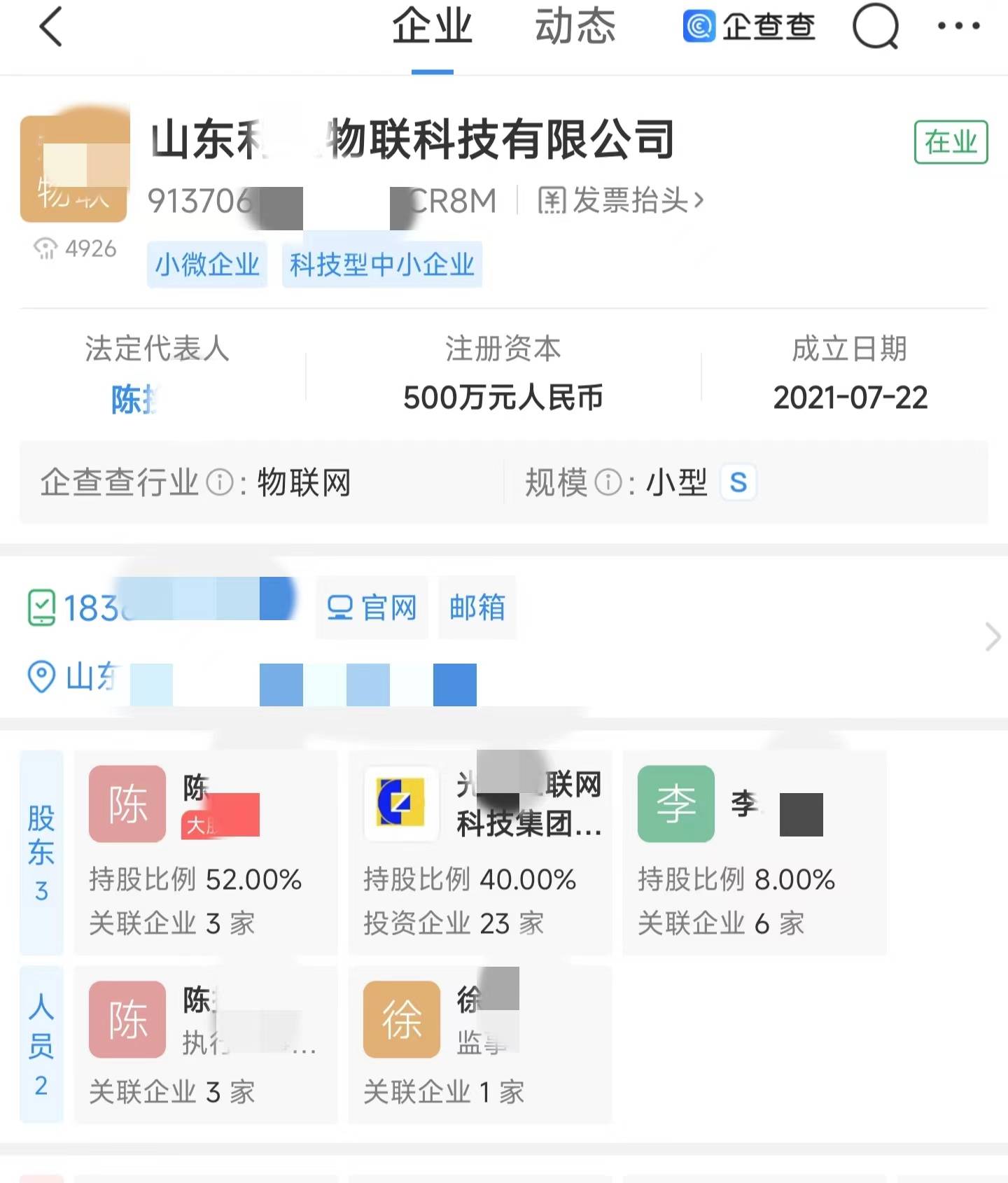1008x1183 pixels.
Task: Open shareholder 陈 card with 52.00% stake
Action: (x=206, y=852)
